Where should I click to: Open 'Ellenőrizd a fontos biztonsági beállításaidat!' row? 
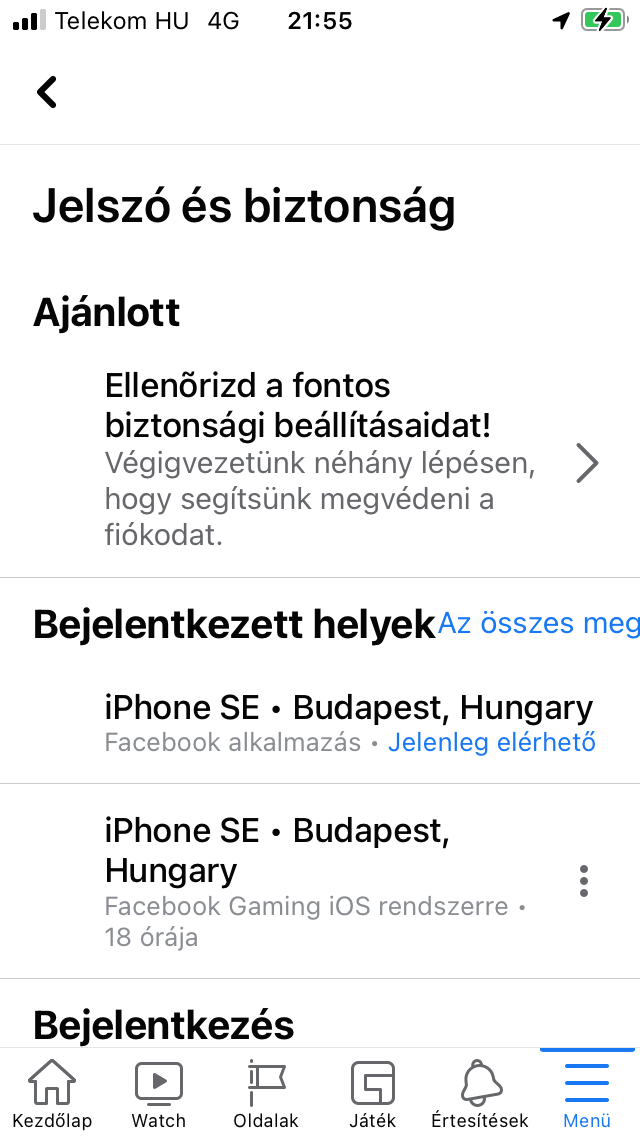pos(320,462)
